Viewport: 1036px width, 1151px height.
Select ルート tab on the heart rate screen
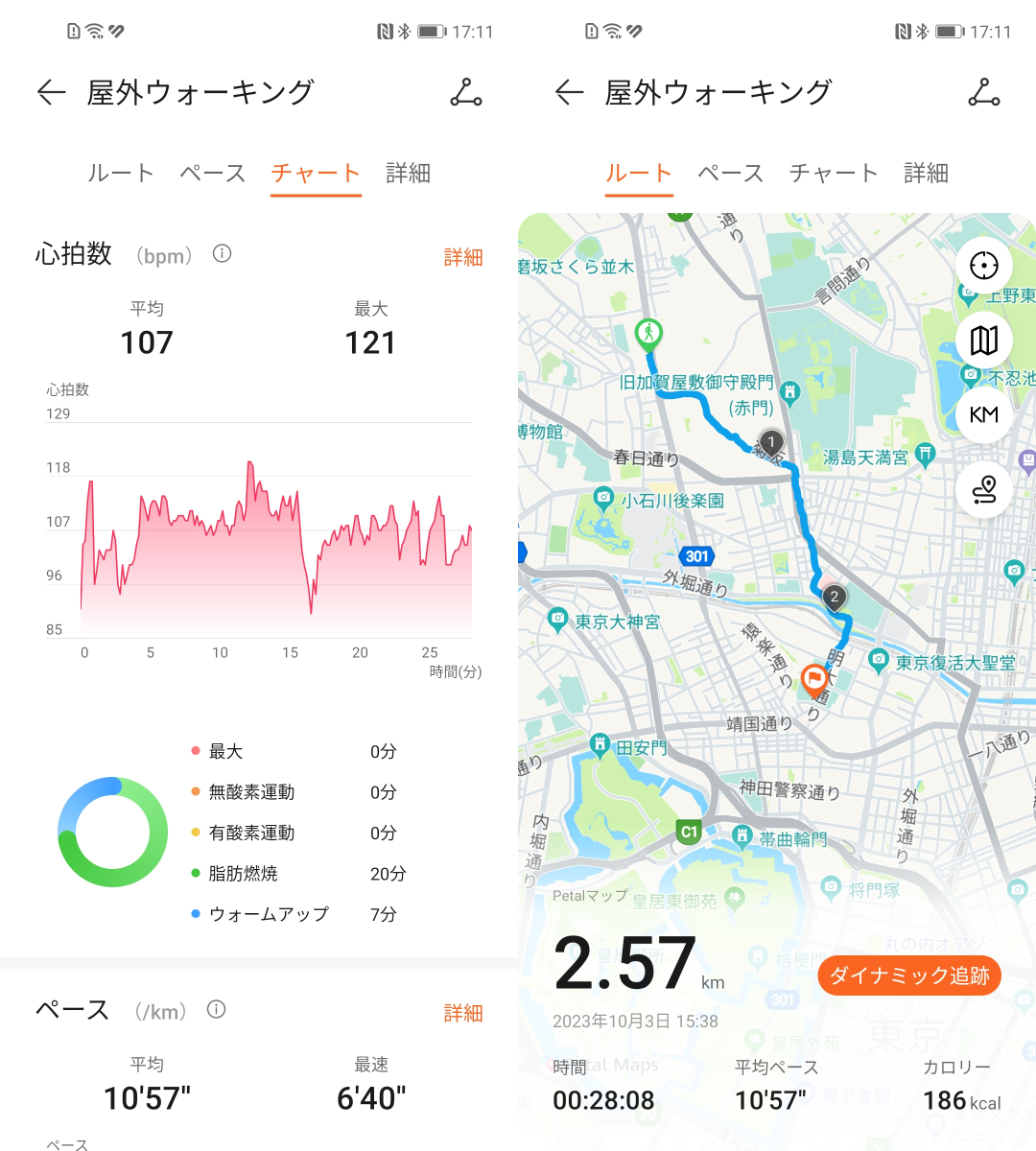(120, 174)
